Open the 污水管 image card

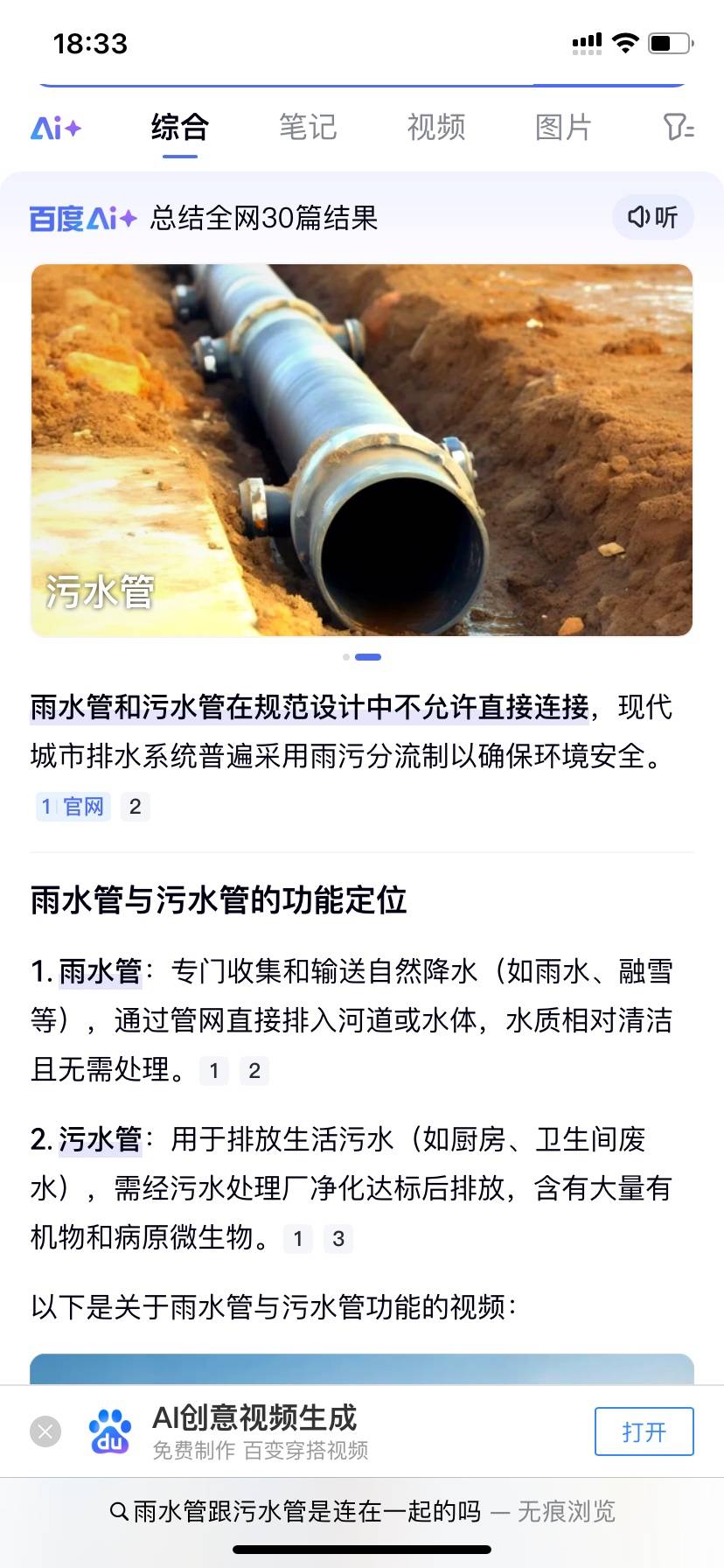pyautogui.click(x=362, y=450)
